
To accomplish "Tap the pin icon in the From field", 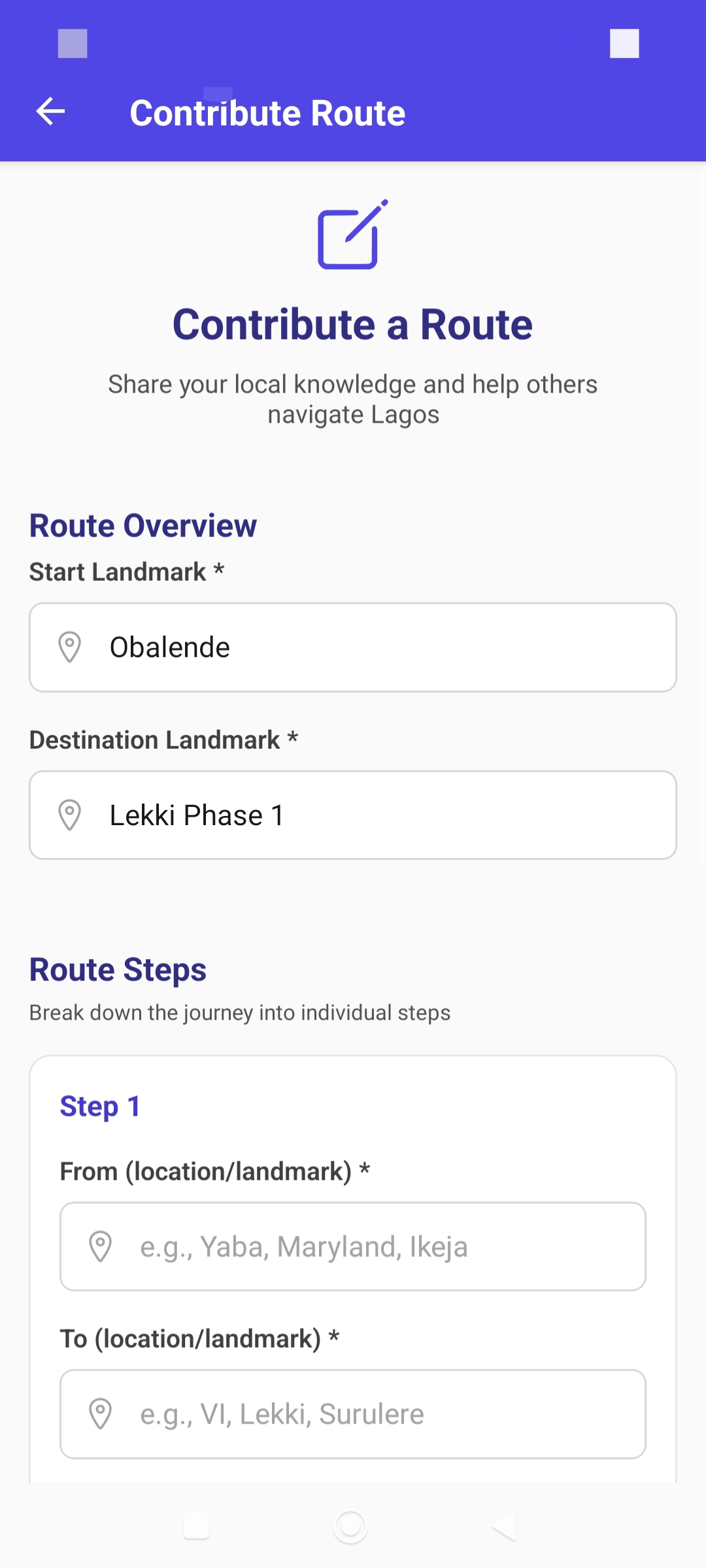I will tap(100, 1246).
